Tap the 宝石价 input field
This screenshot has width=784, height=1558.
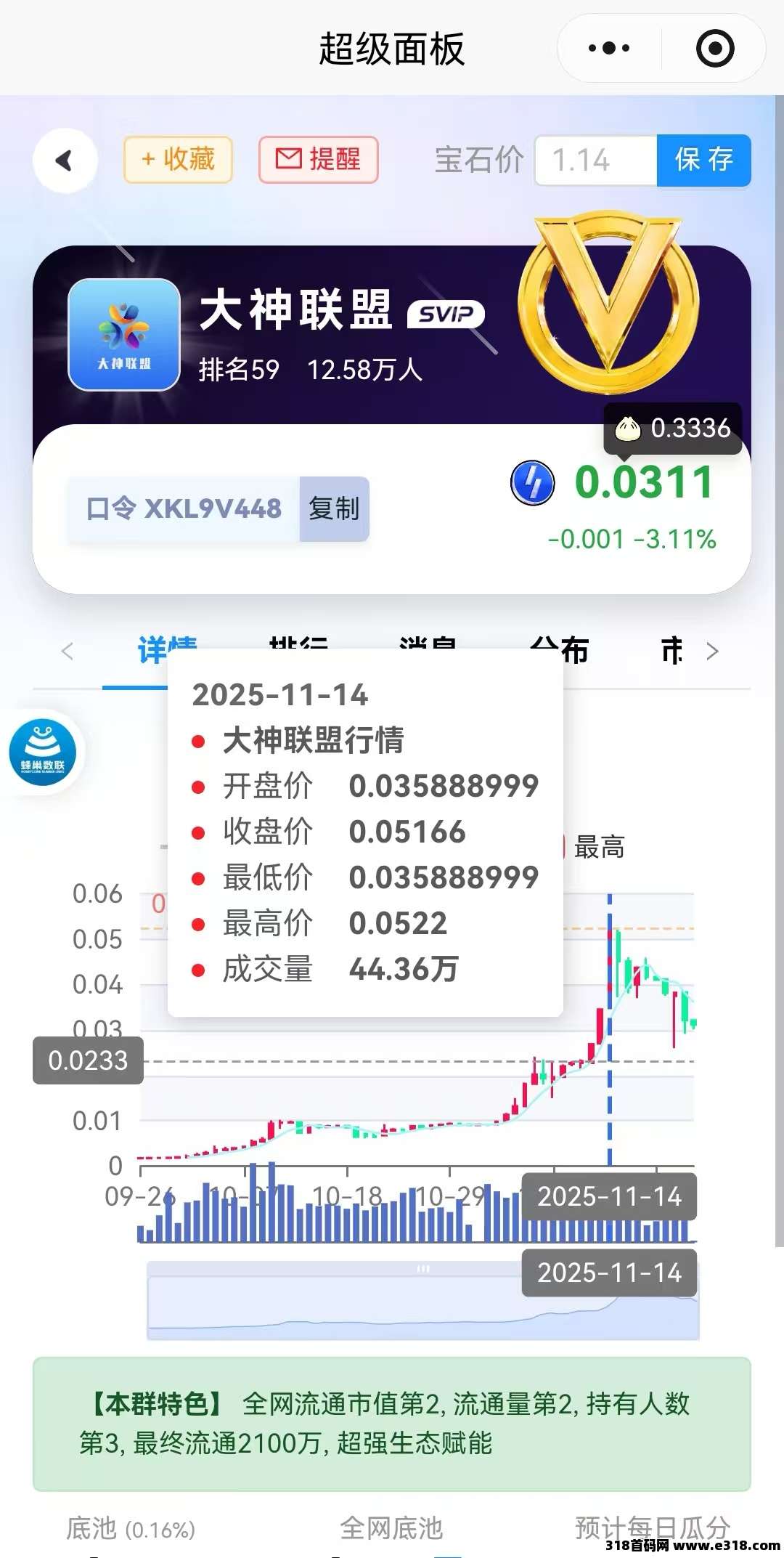595,161
